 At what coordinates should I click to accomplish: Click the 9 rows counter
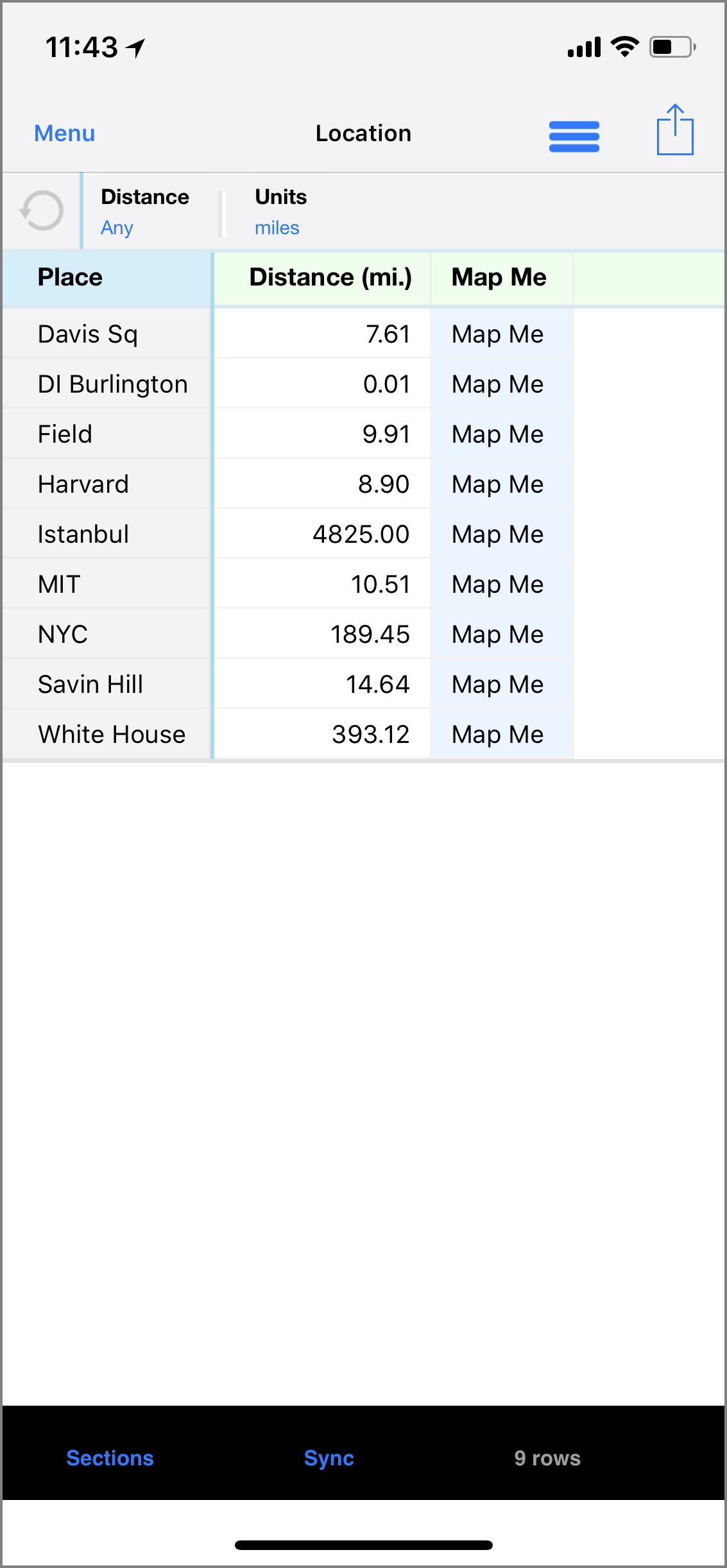click(547, 1458)
